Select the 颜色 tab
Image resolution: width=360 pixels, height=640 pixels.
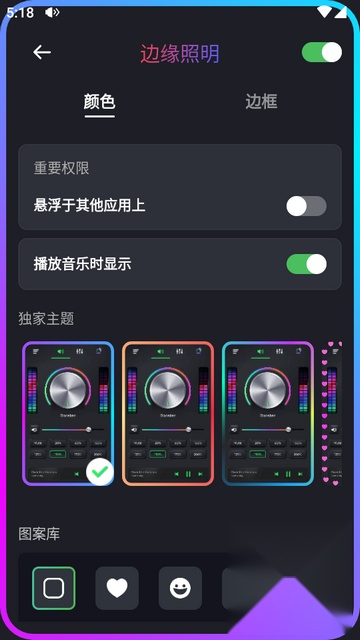[99, 101]
